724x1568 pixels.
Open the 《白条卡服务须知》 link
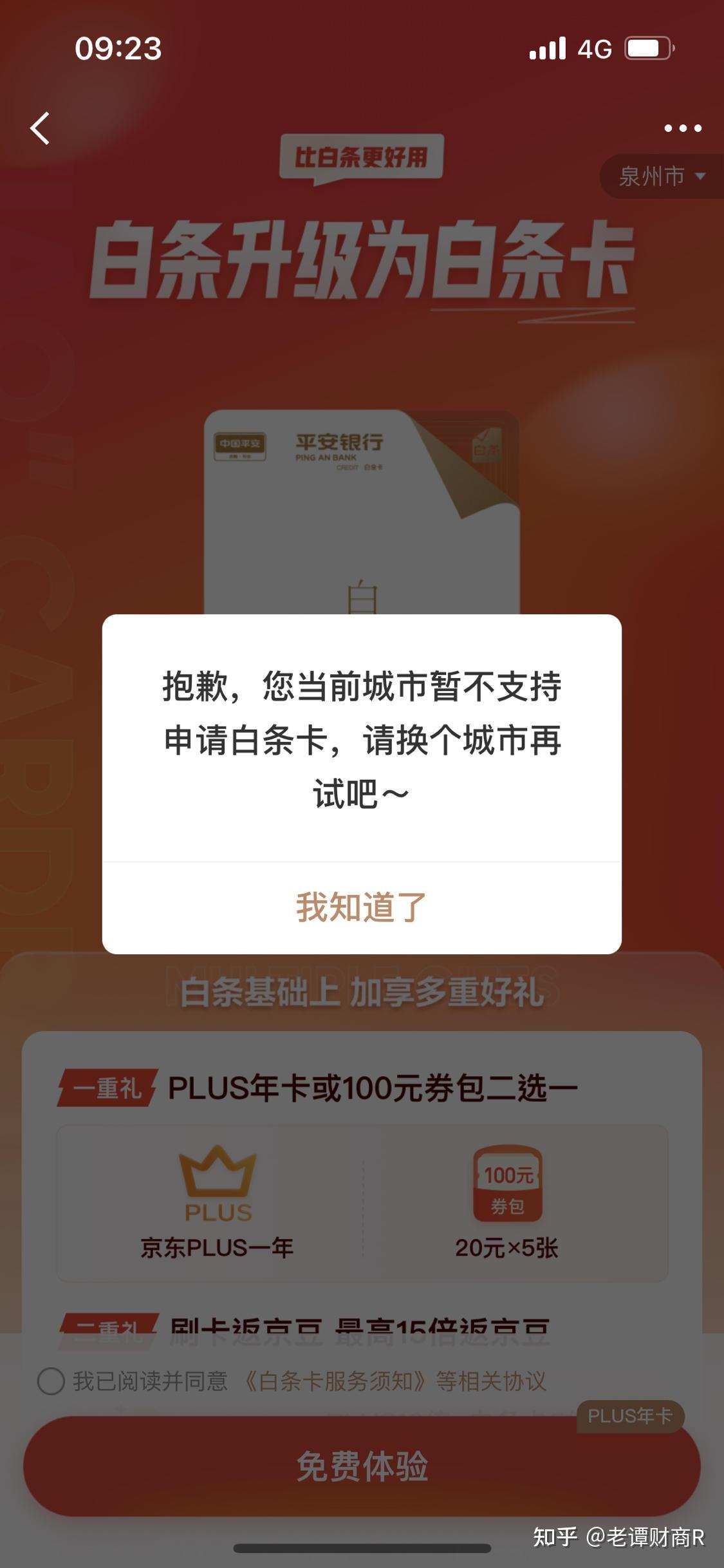click(x=335, y=1381)
